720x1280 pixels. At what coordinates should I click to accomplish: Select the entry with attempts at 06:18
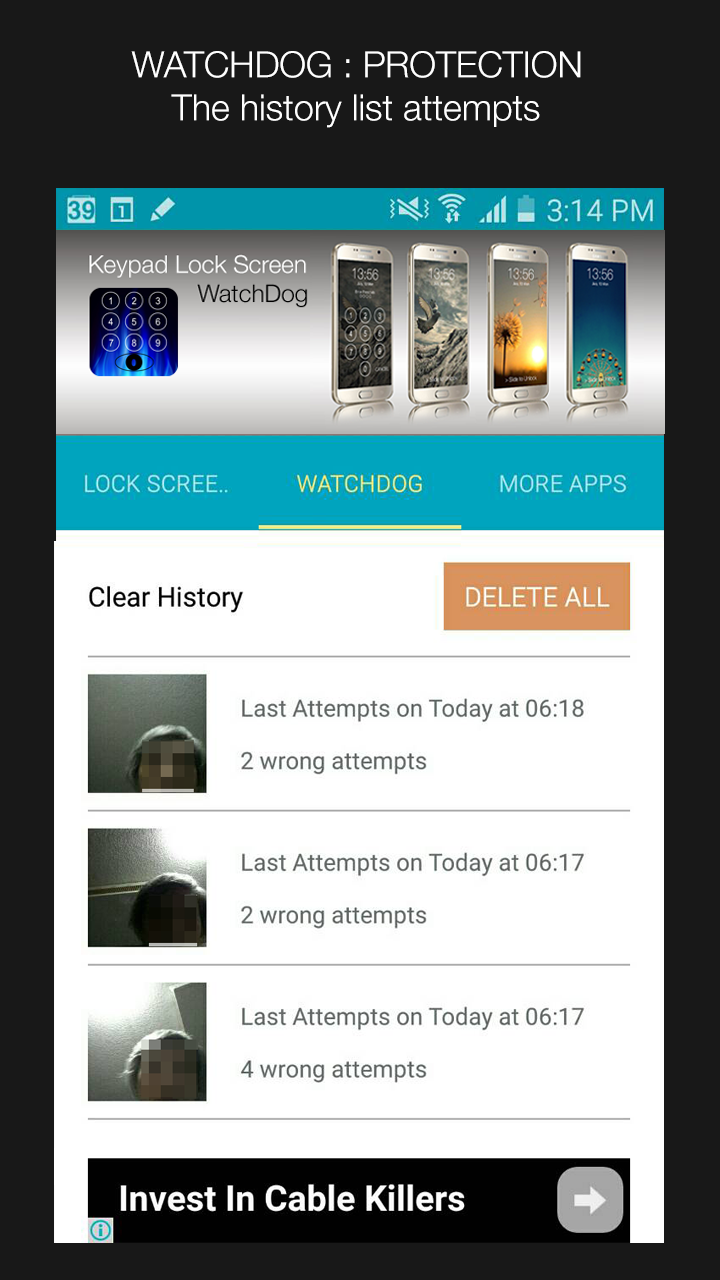point(412,733)
